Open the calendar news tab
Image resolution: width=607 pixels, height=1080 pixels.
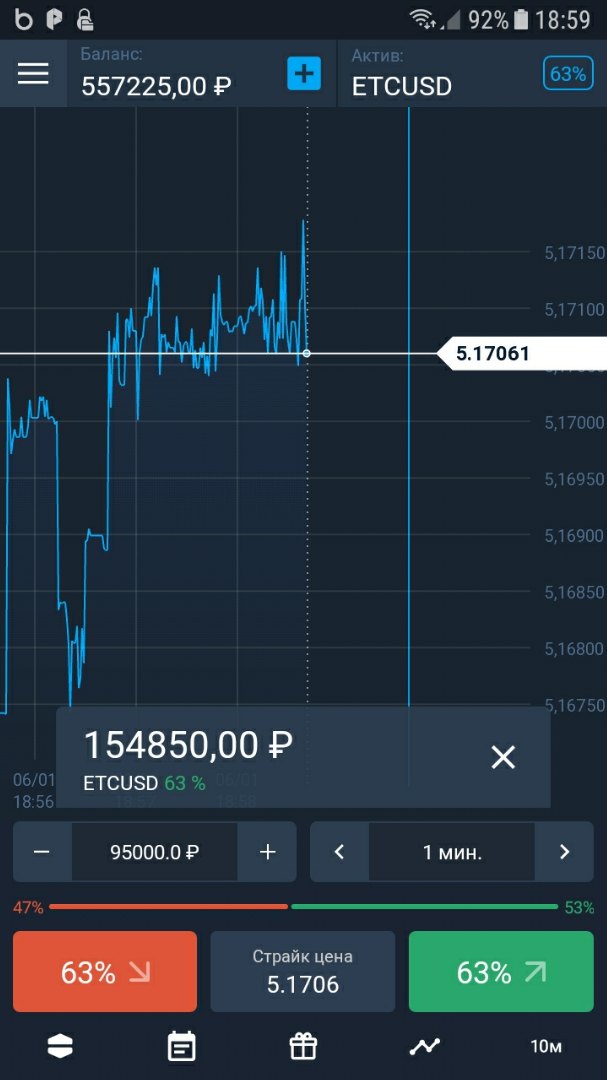pyautogui.click(x=182, y=1047)
